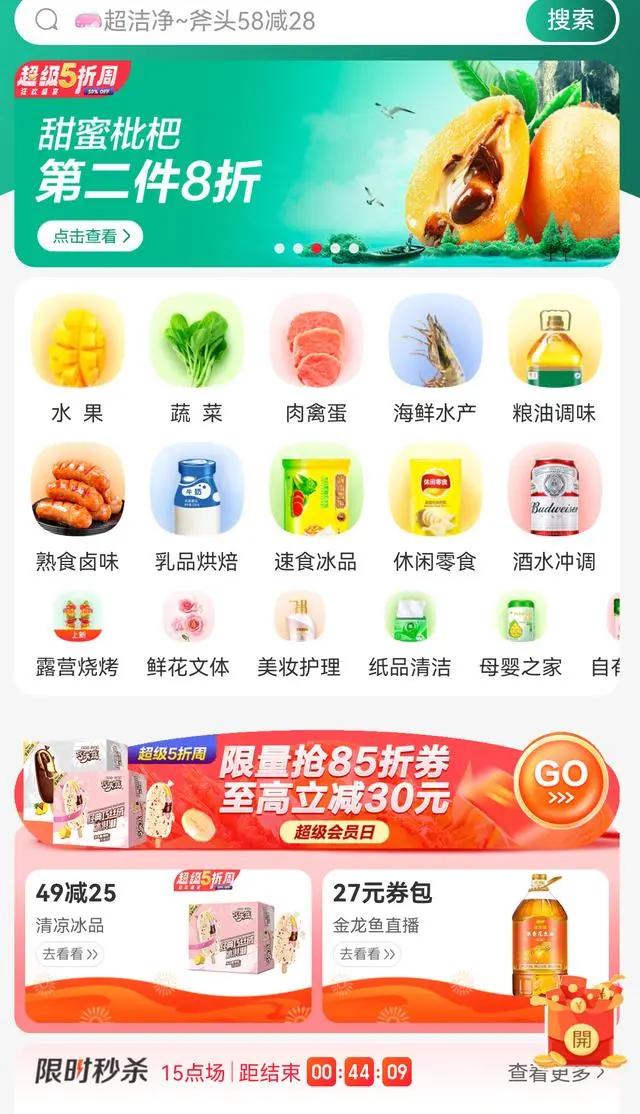Tap 去看看 on the 金龙鱼直播 card
The height and width of the screenshot is (1114, 640).
tap(365, 954)
